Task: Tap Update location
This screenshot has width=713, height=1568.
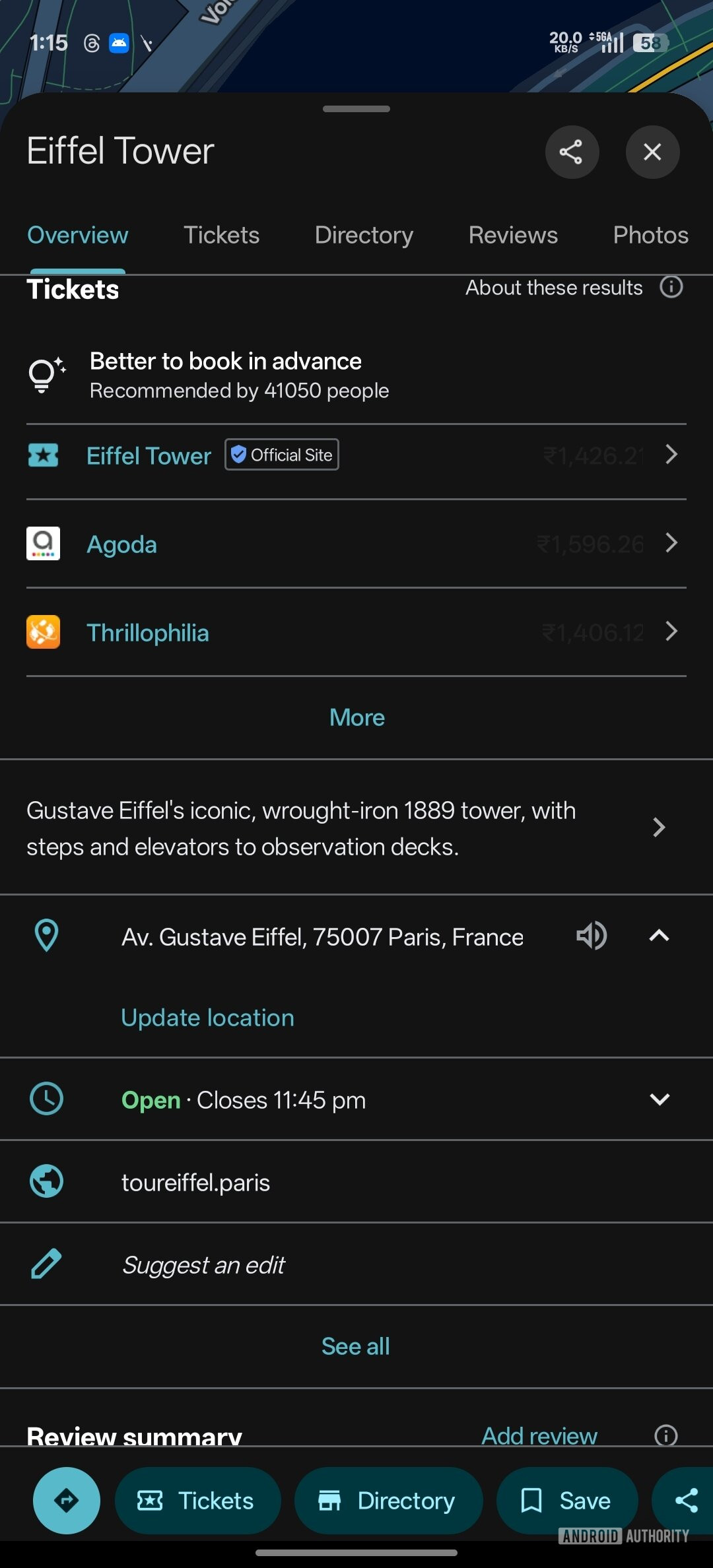Action: 207,1017
